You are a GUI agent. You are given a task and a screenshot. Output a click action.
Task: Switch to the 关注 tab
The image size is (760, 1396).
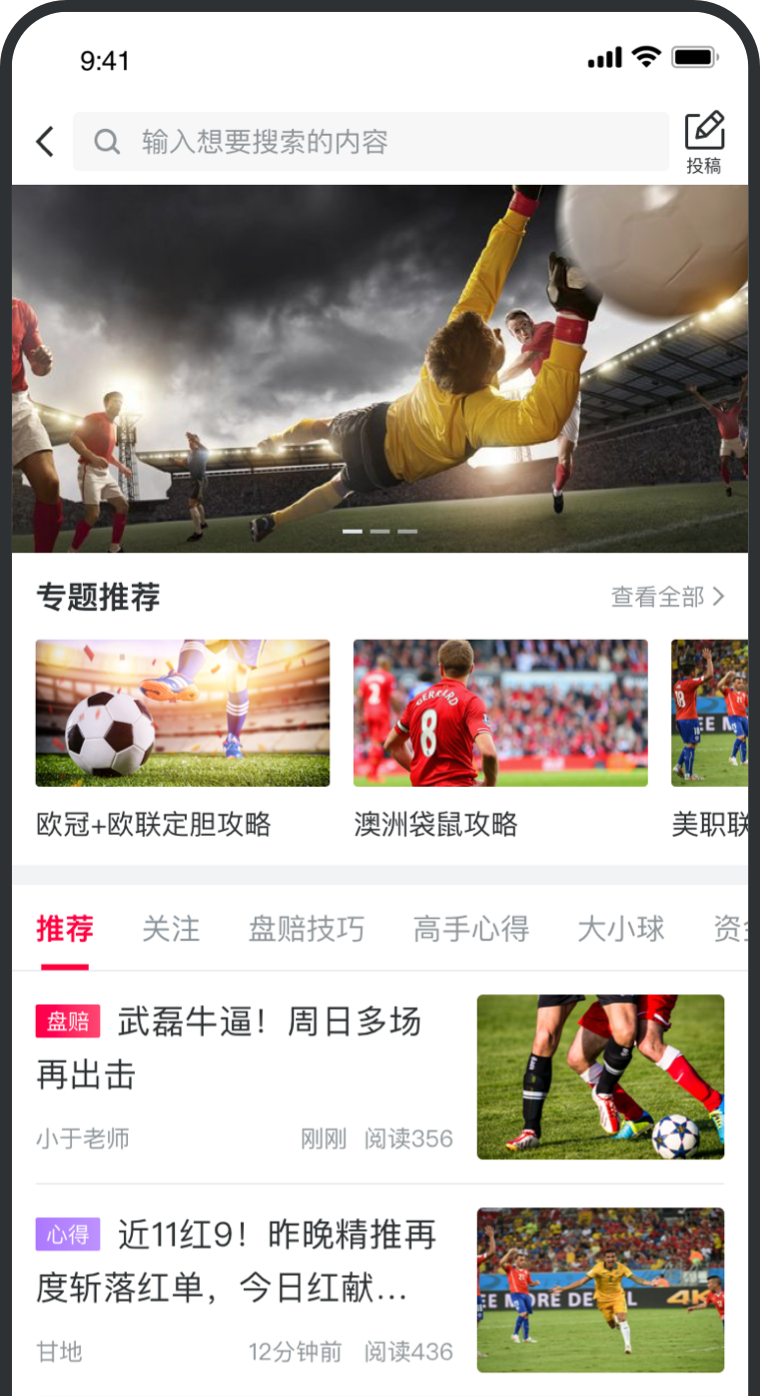171,929
